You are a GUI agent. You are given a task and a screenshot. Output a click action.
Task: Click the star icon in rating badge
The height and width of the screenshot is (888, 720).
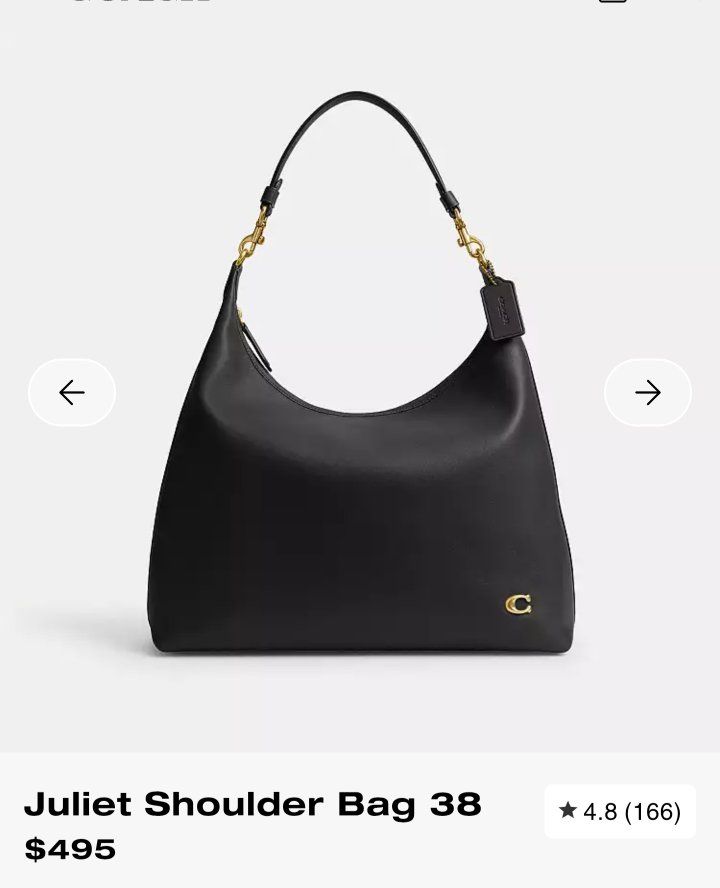point(568,810)
